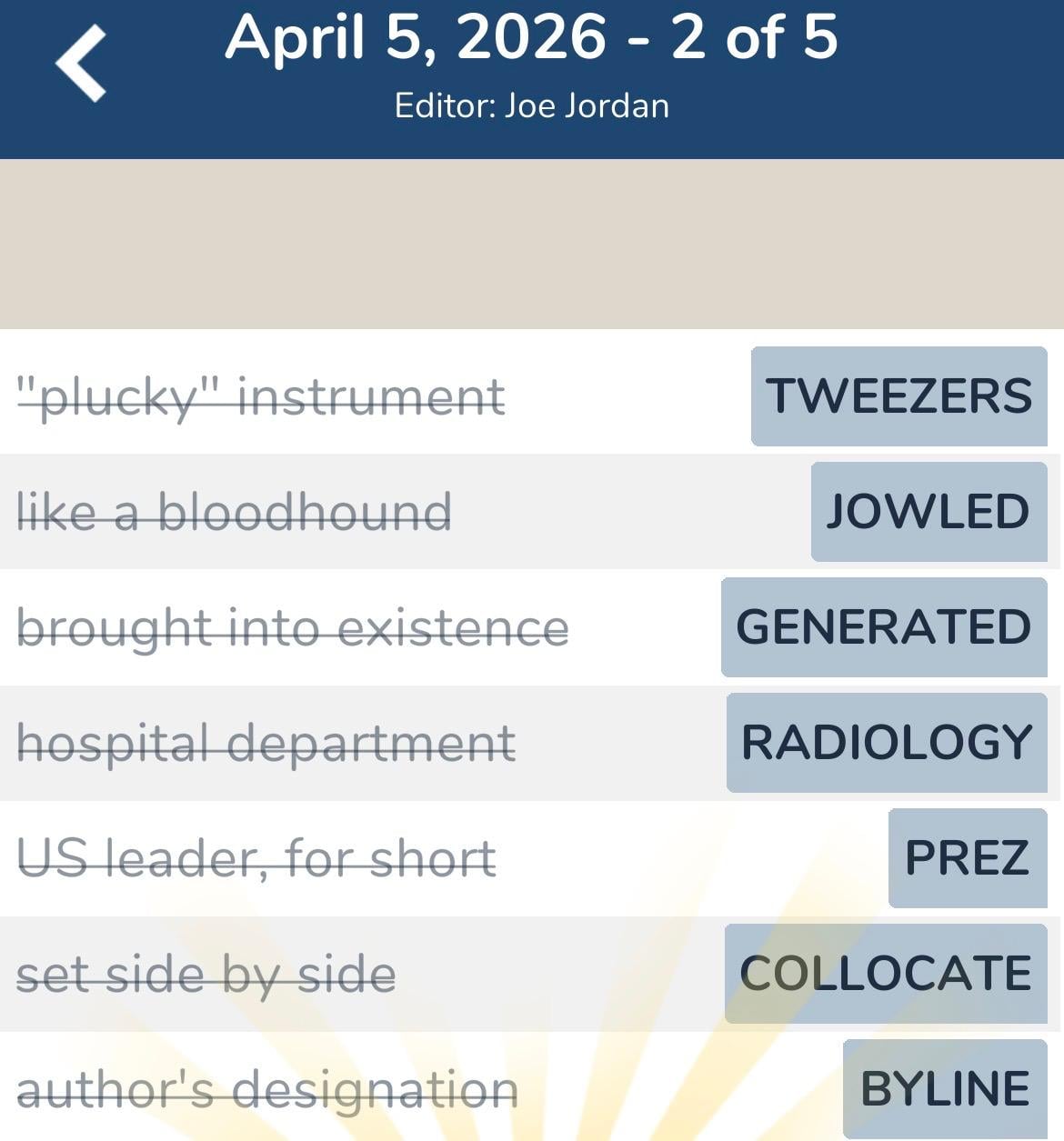The image size is (1064, 1141).
Task: Tap the COLLOCATE answer tile
Action: click(x=883, y=972)
